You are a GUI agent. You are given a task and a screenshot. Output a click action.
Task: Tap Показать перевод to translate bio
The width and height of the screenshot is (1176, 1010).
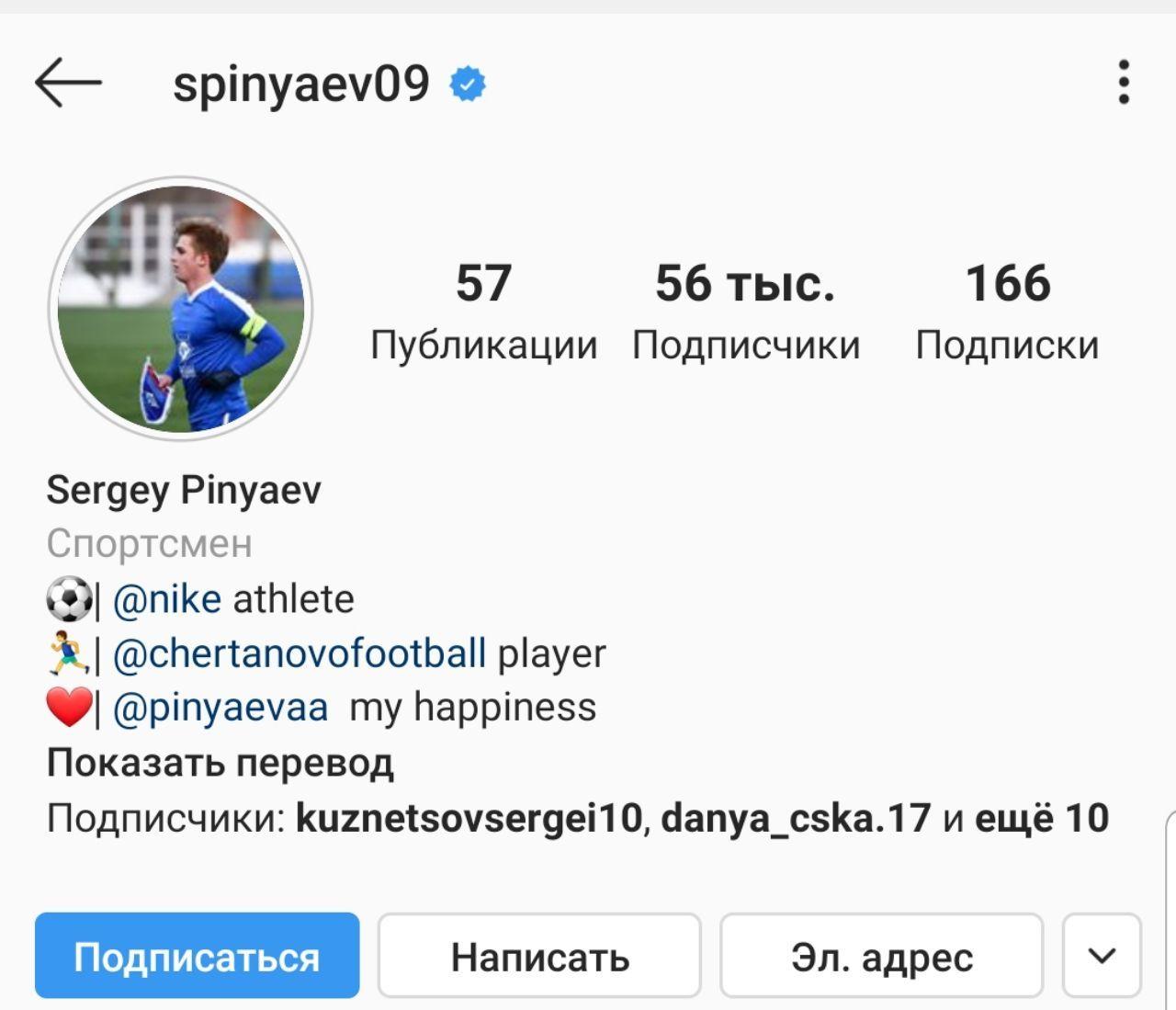tap(220, 763)
